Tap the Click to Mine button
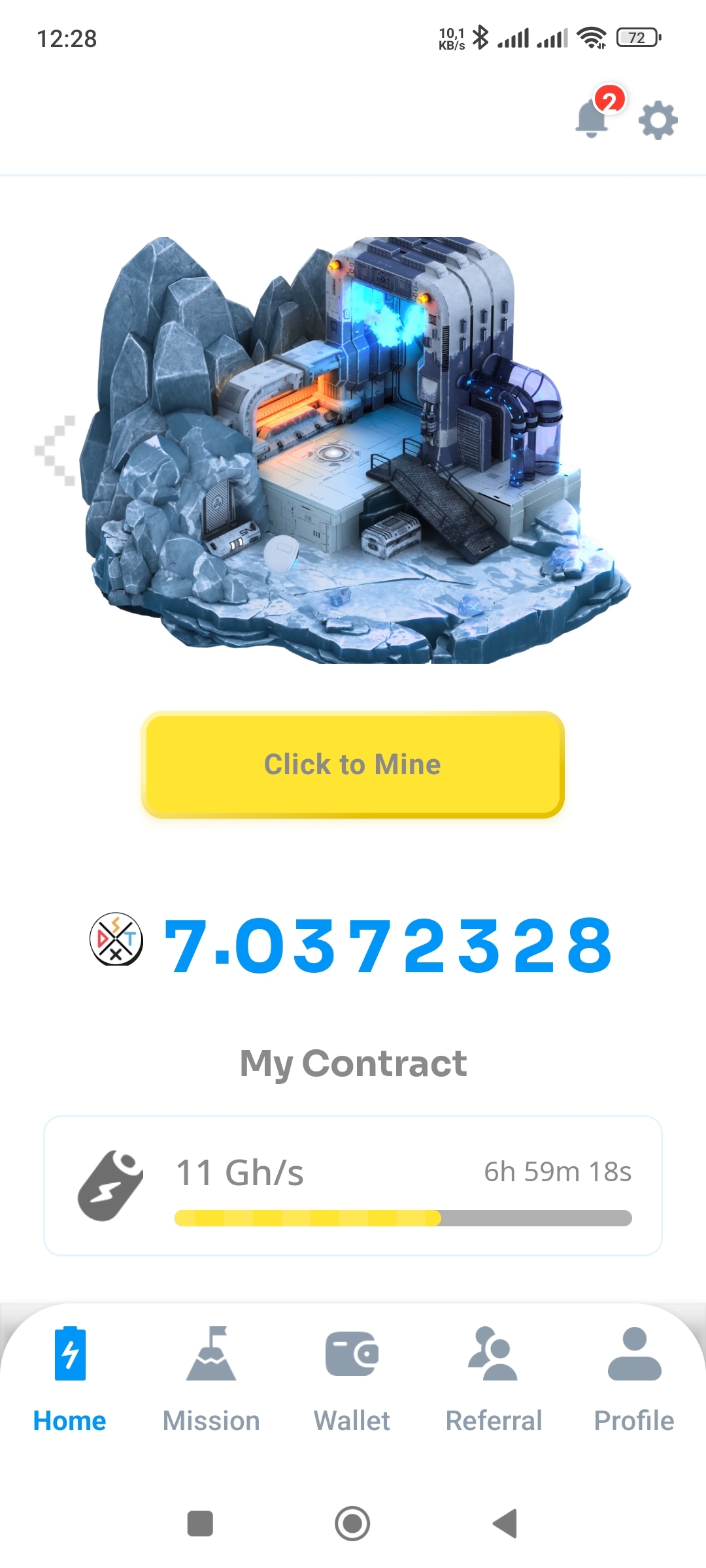 point(353,764)
